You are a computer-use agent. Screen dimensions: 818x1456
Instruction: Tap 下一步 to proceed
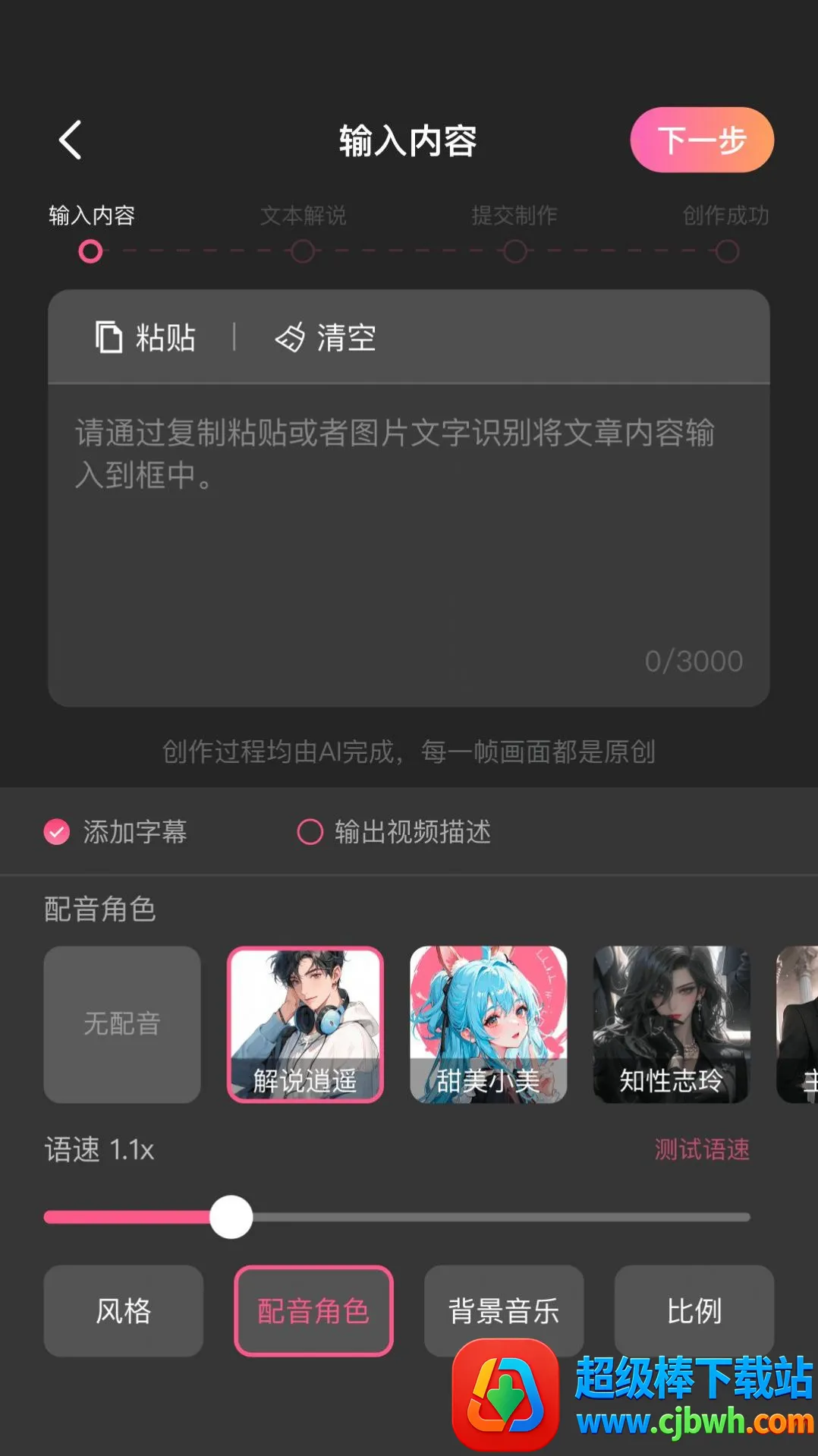[701, 140]
